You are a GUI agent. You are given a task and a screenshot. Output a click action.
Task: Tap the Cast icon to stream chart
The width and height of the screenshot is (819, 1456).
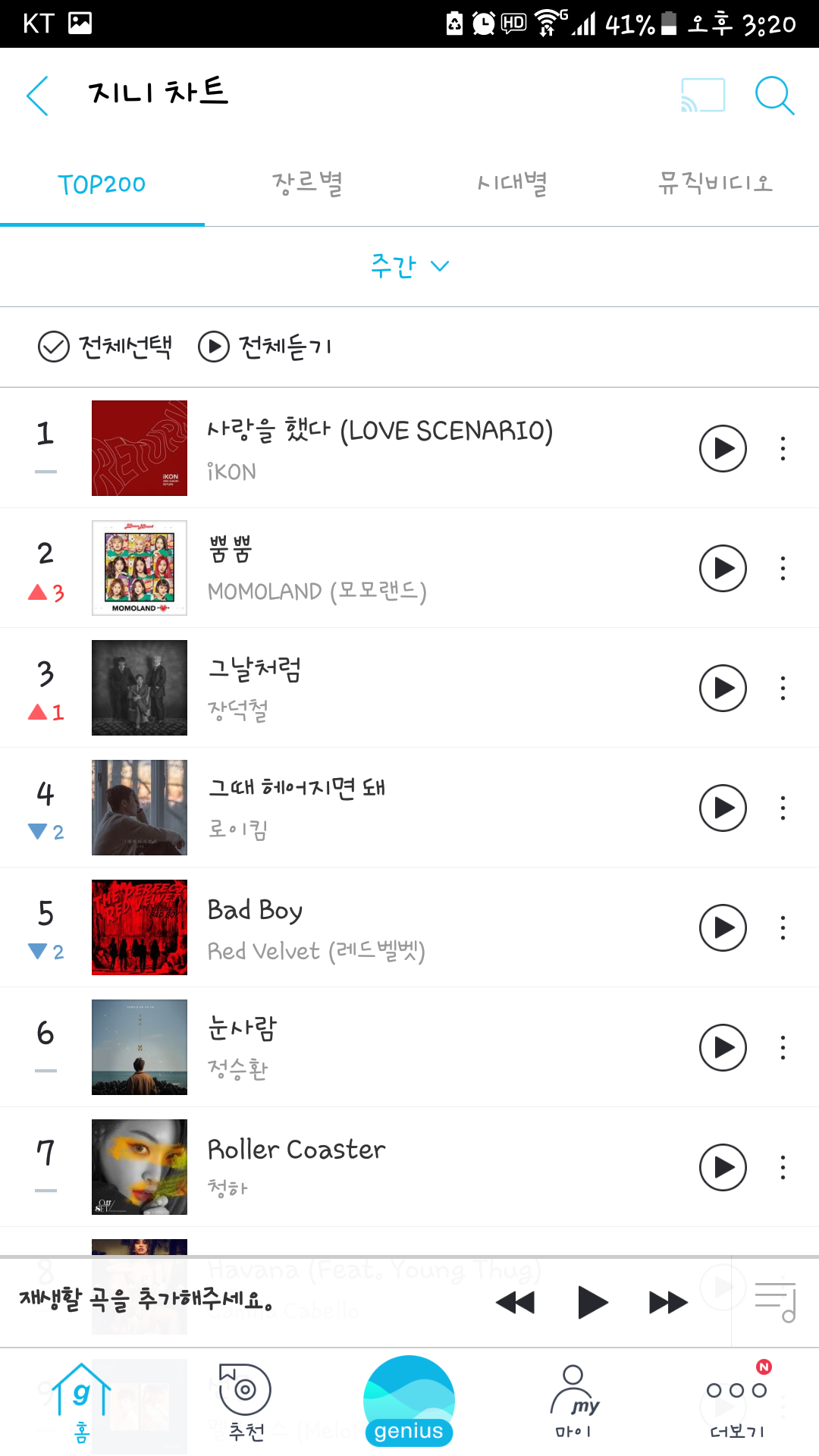(701, 96)
